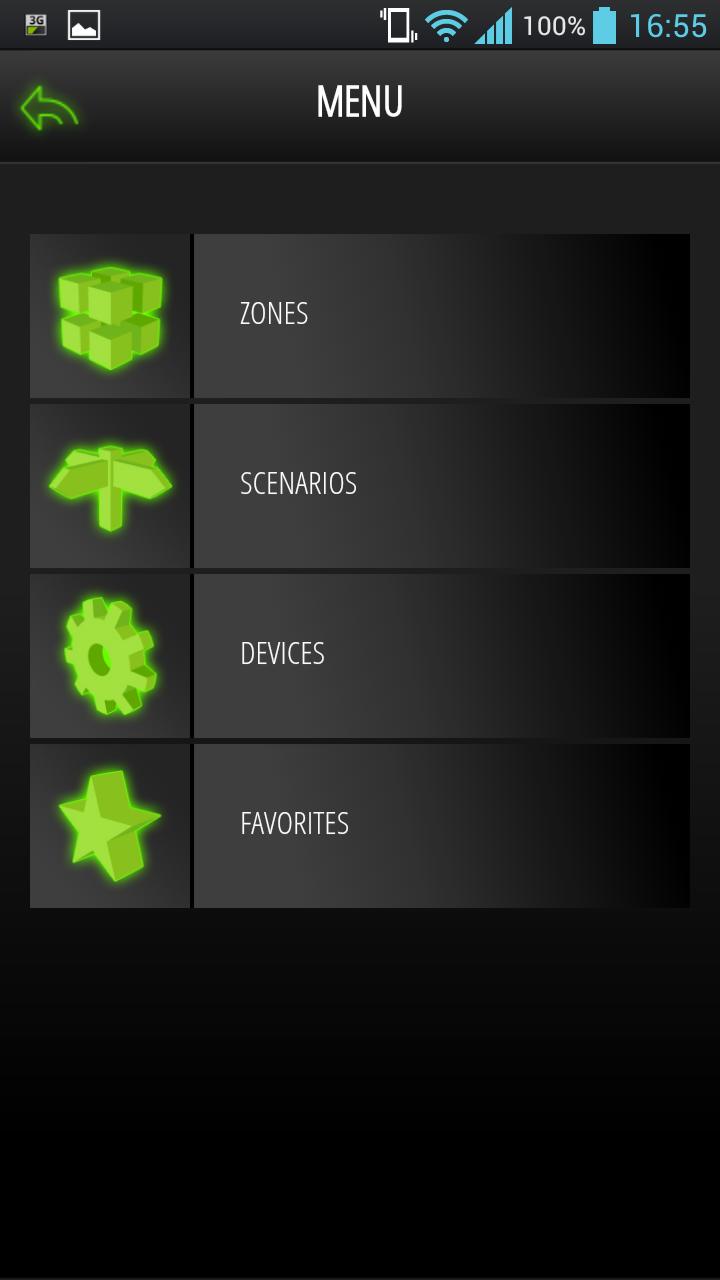
Task: Go to Scenarios
Action: coord(360,485)
